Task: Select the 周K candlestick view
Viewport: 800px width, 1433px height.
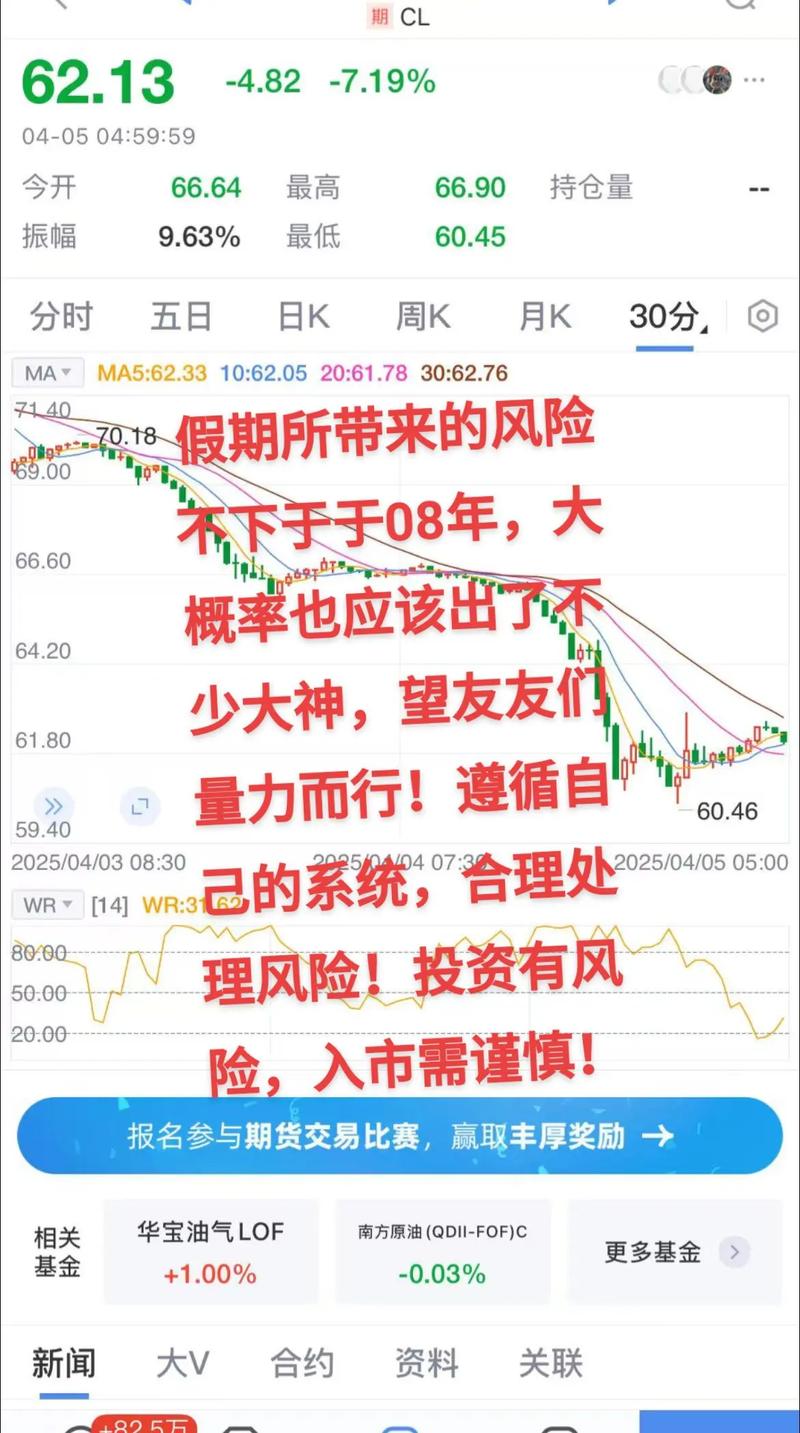Action: [422, 315]
